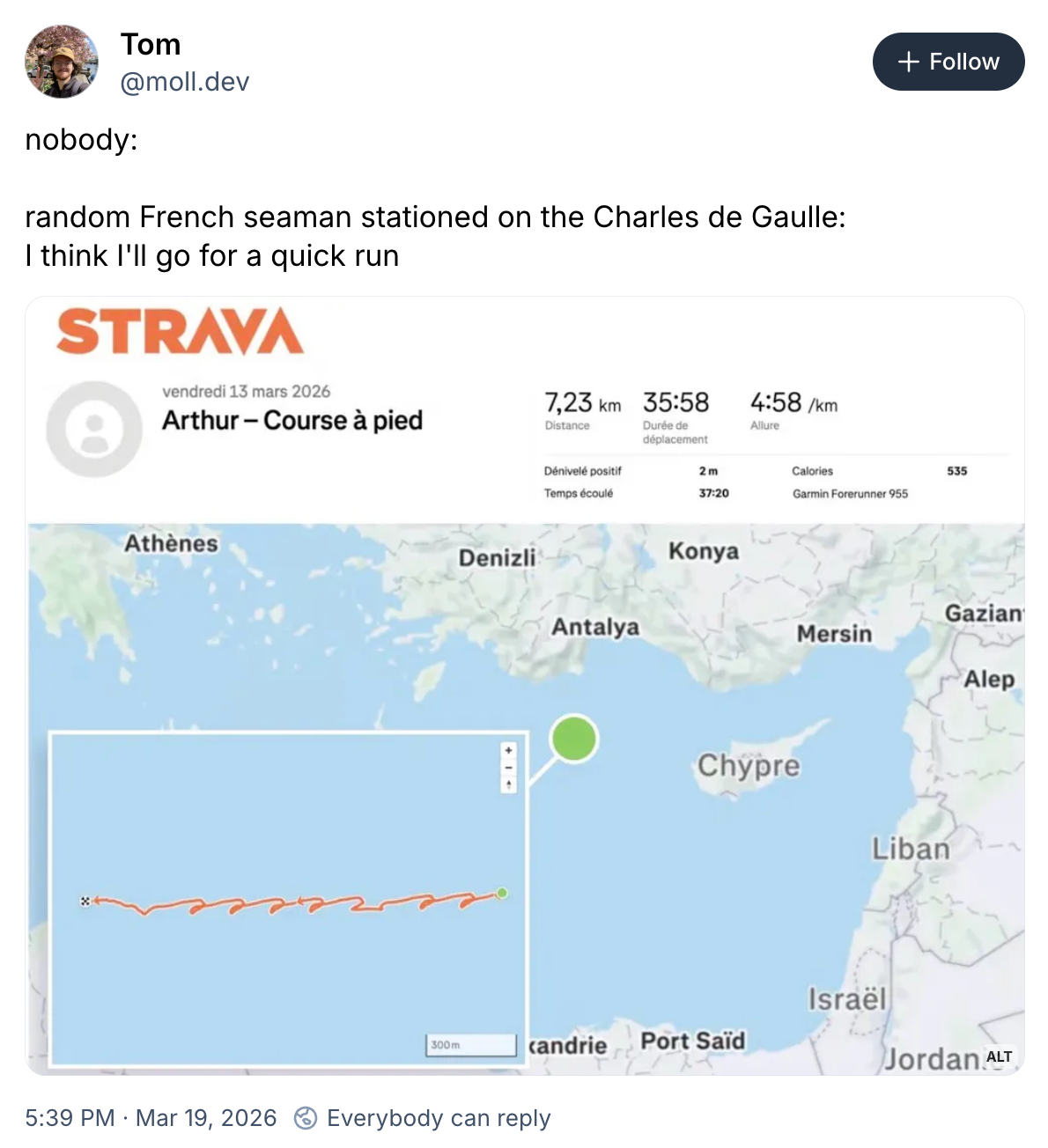This screenshot has width=1048, height=1148.
Task: Show the image ALT description
Action: point(999,1056)
